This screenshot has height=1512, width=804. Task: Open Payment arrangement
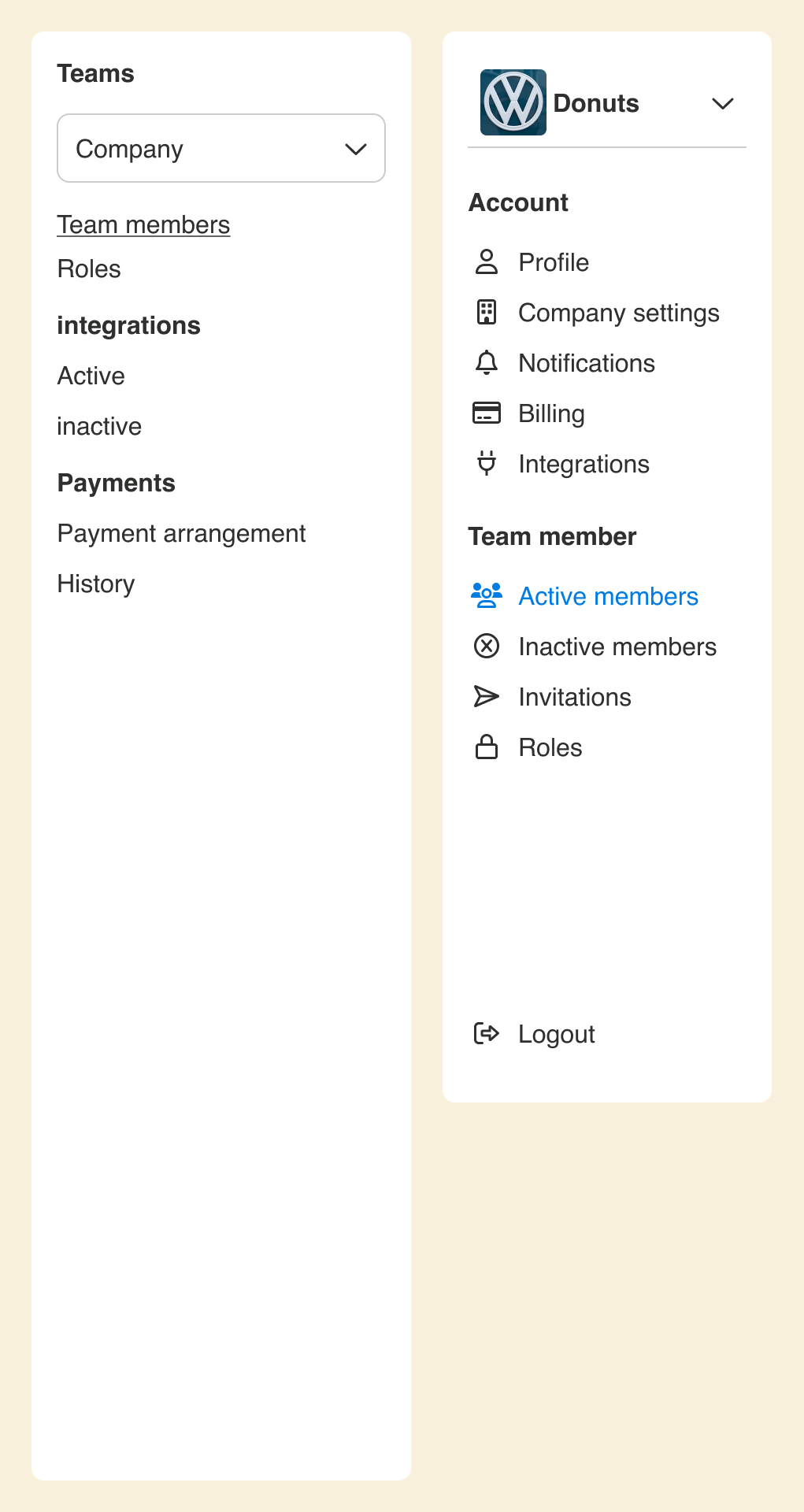point(181,533)
